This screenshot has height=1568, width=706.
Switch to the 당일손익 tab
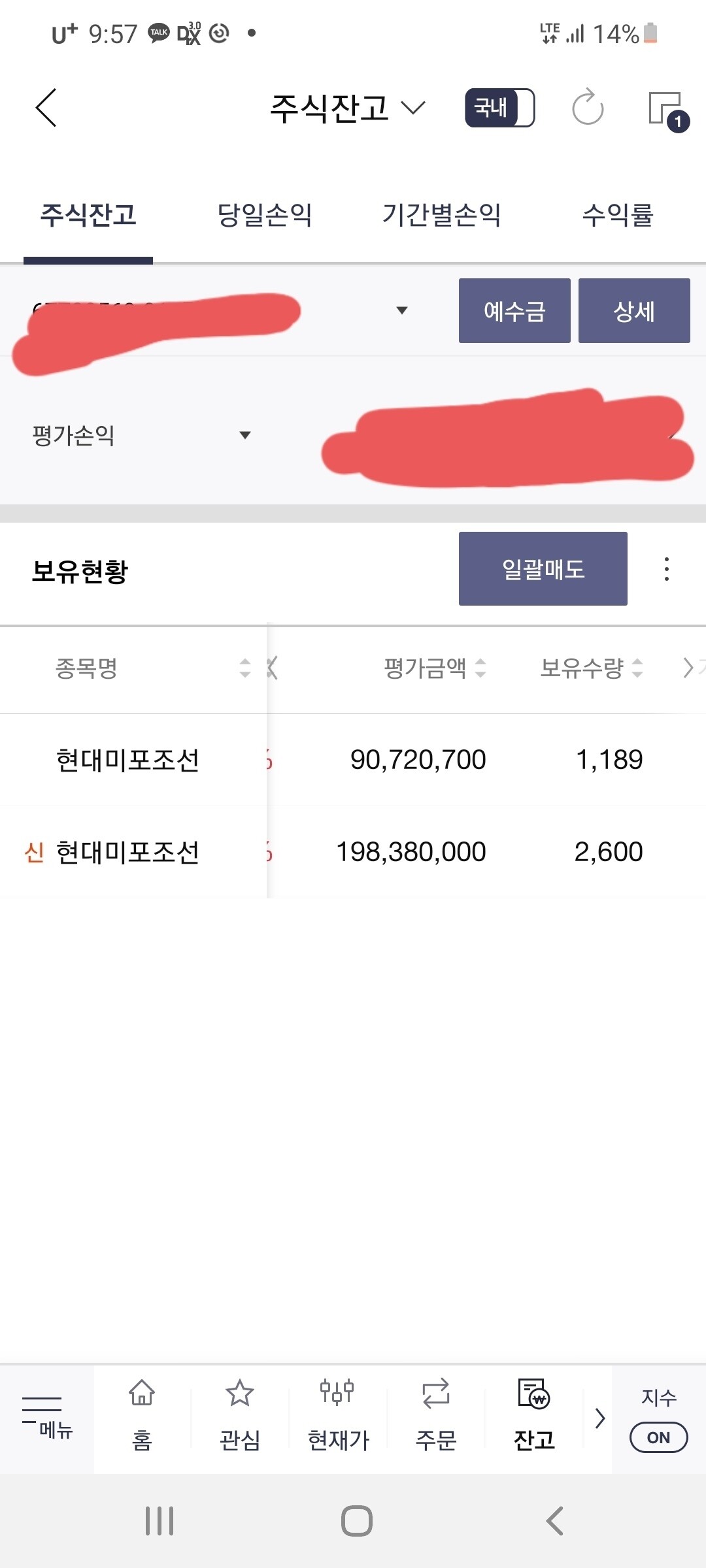coord(265,216)
